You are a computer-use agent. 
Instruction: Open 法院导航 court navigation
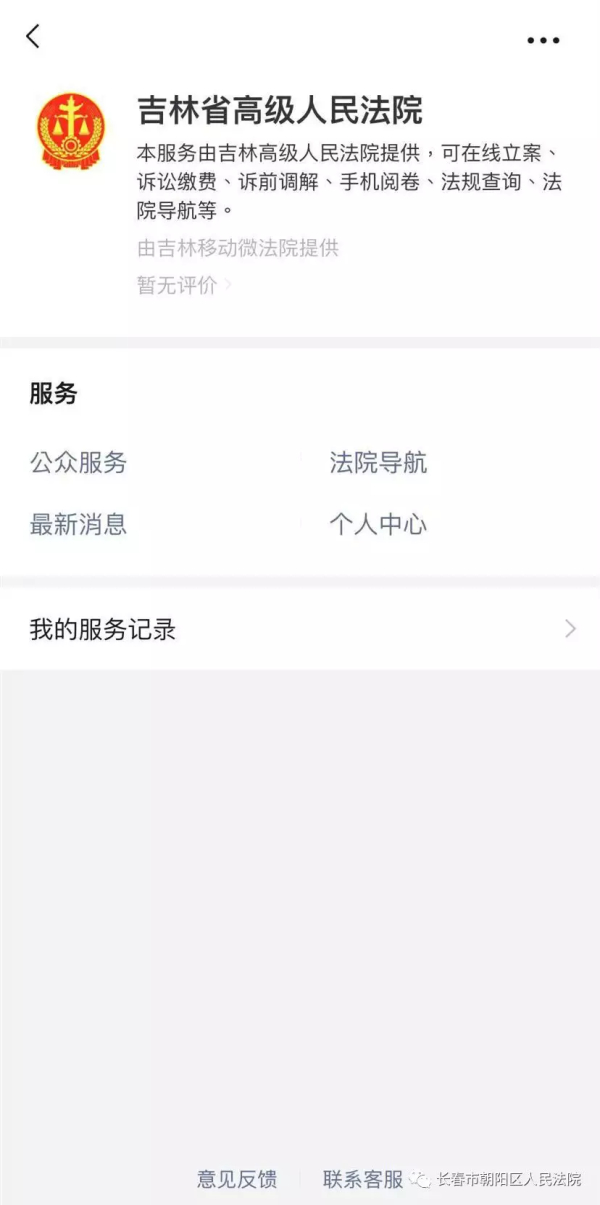(x=378, y=463)
